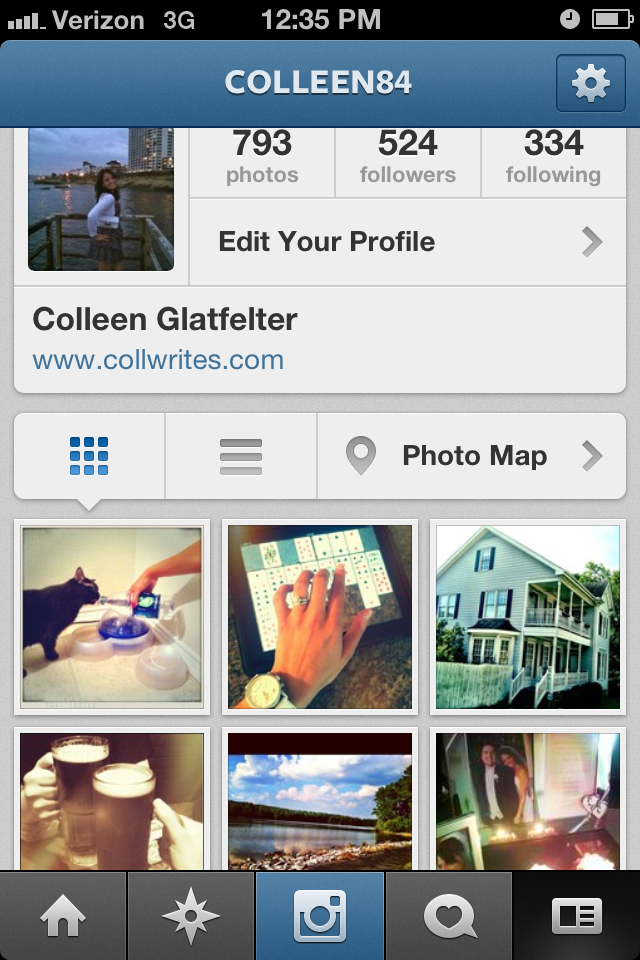The width and height of the screenshot is (640, 960).
Task: Switch to grid view
Action: (89, 456)
